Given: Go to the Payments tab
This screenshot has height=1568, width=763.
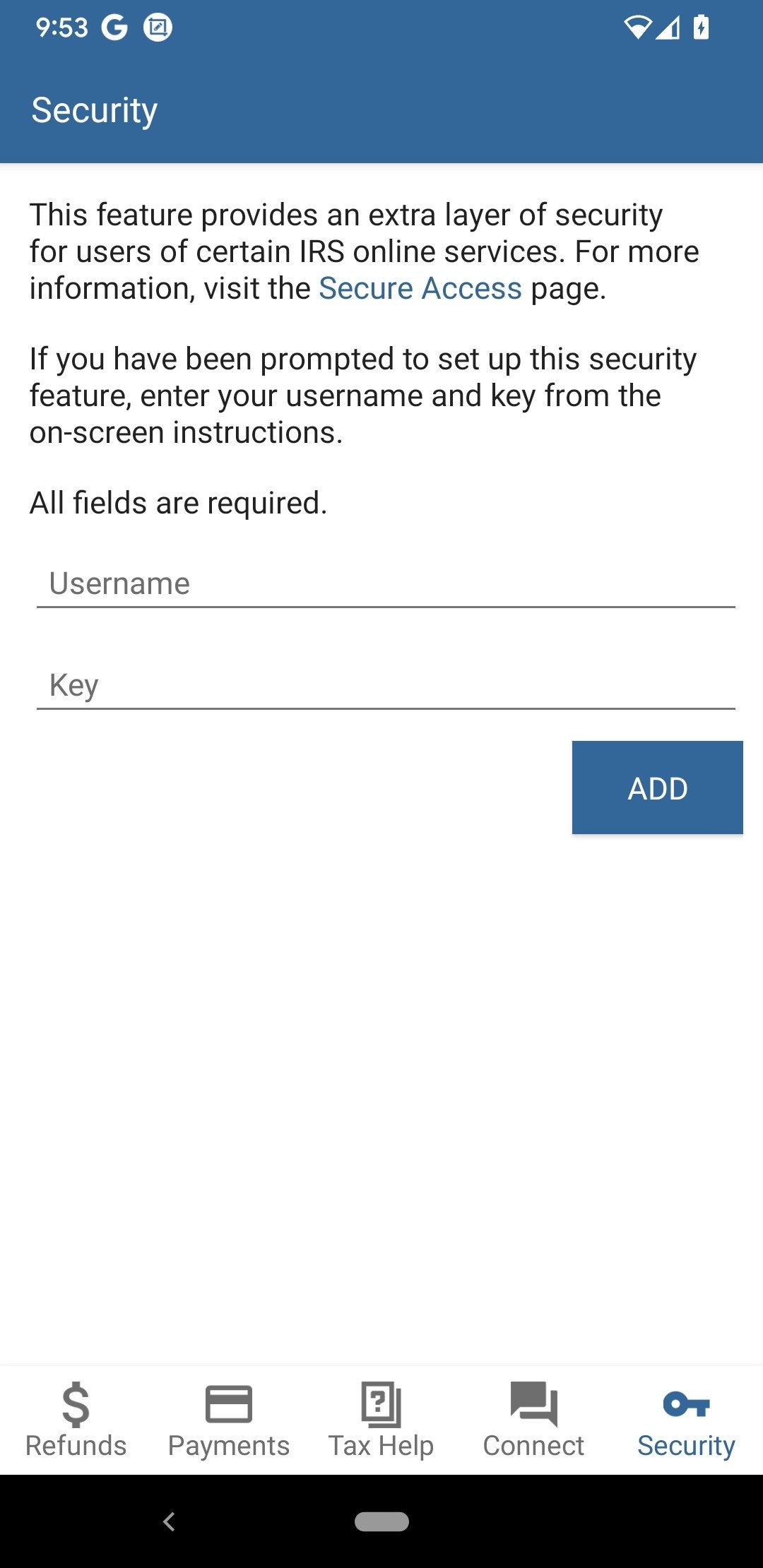Looking at the screenshot, I should [x=229, y=1420].
